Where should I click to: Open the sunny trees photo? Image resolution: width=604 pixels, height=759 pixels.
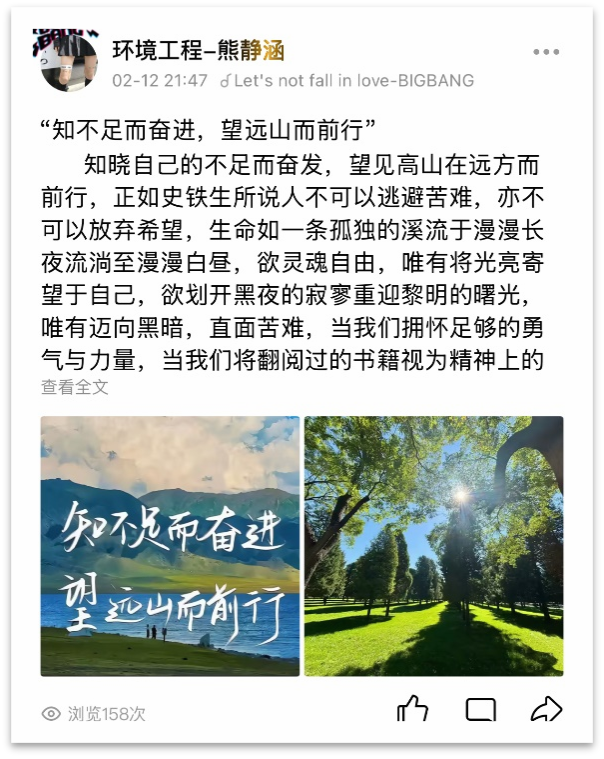[433, 546]
